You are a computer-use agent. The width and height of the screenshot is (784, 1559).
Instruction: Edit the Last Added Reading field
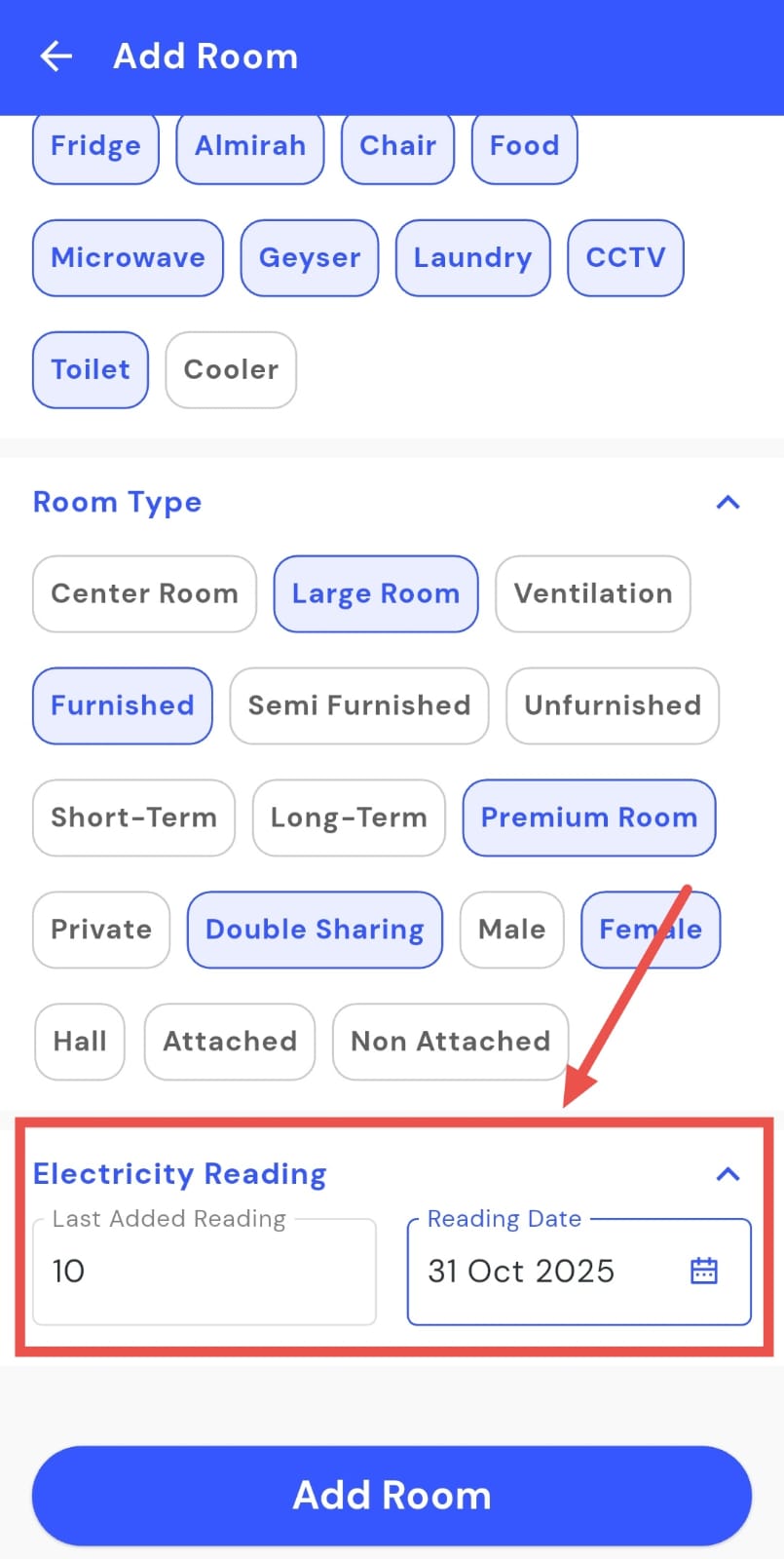click(x=205, y=1272)
